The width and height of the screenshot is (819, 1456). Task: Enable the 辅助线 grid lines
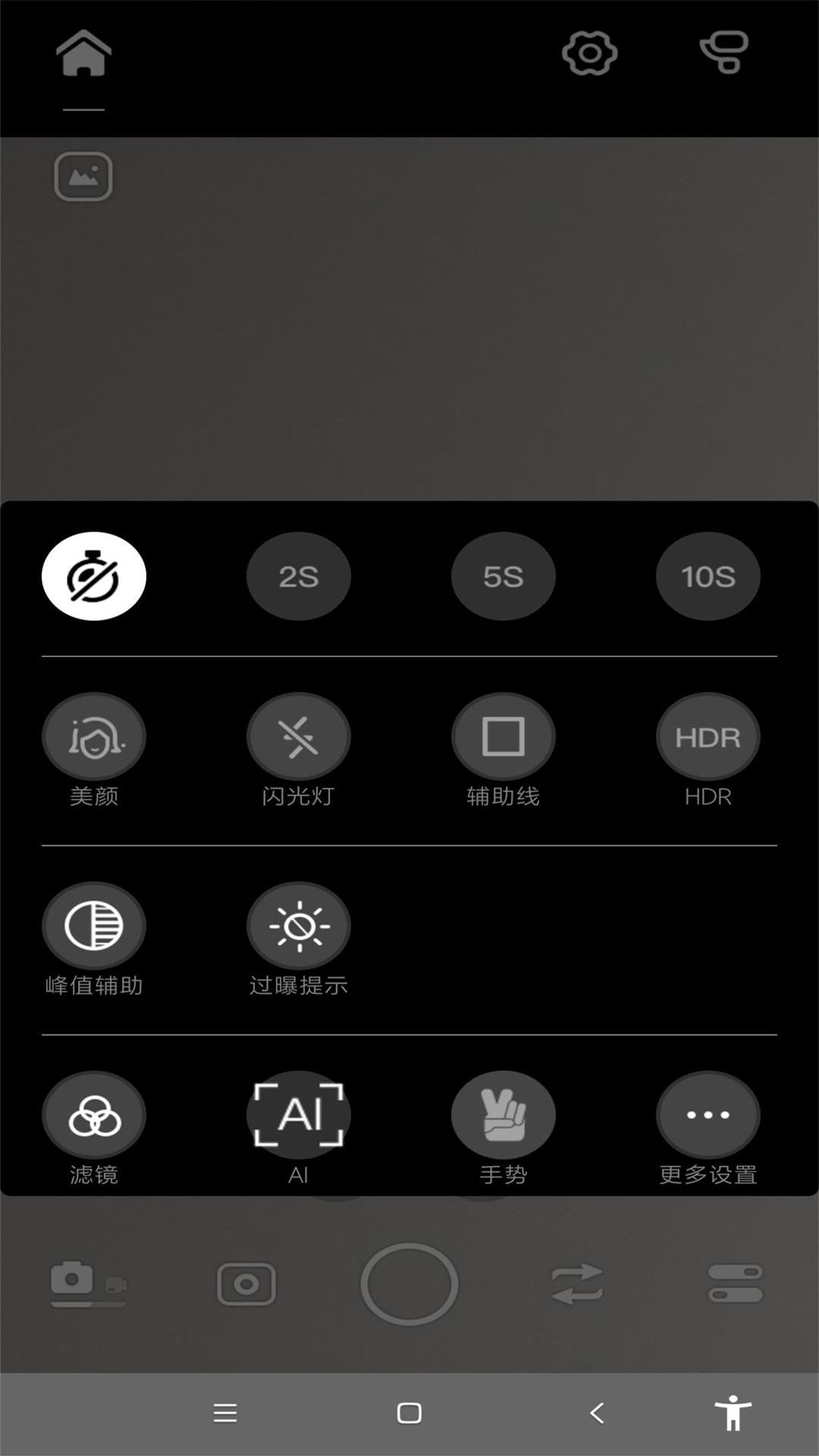click(x=504, y=736)
